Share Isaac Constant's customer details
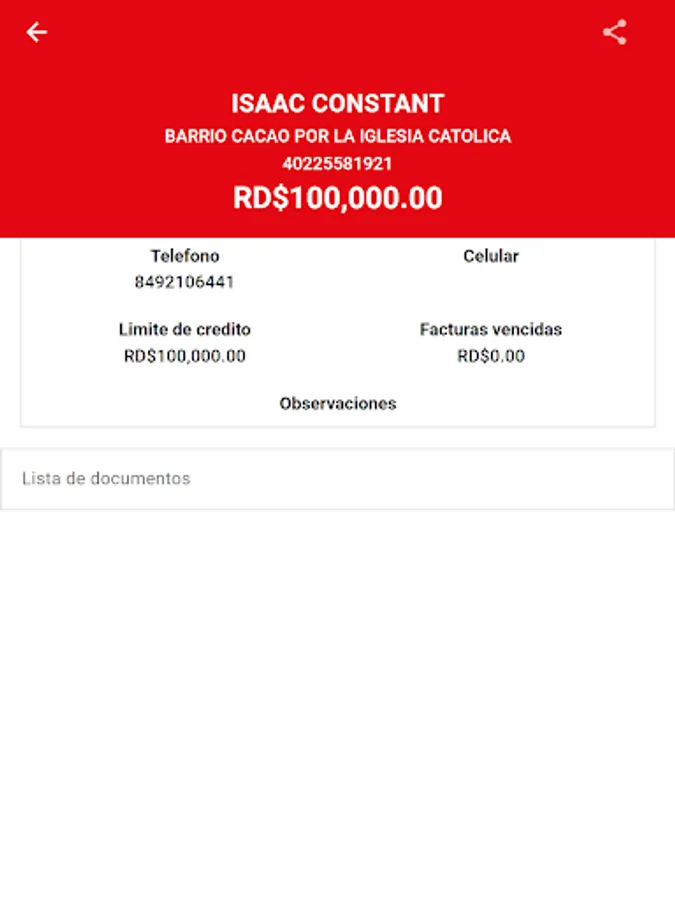This screenshot has width=675, height=900. coord(615,32)
